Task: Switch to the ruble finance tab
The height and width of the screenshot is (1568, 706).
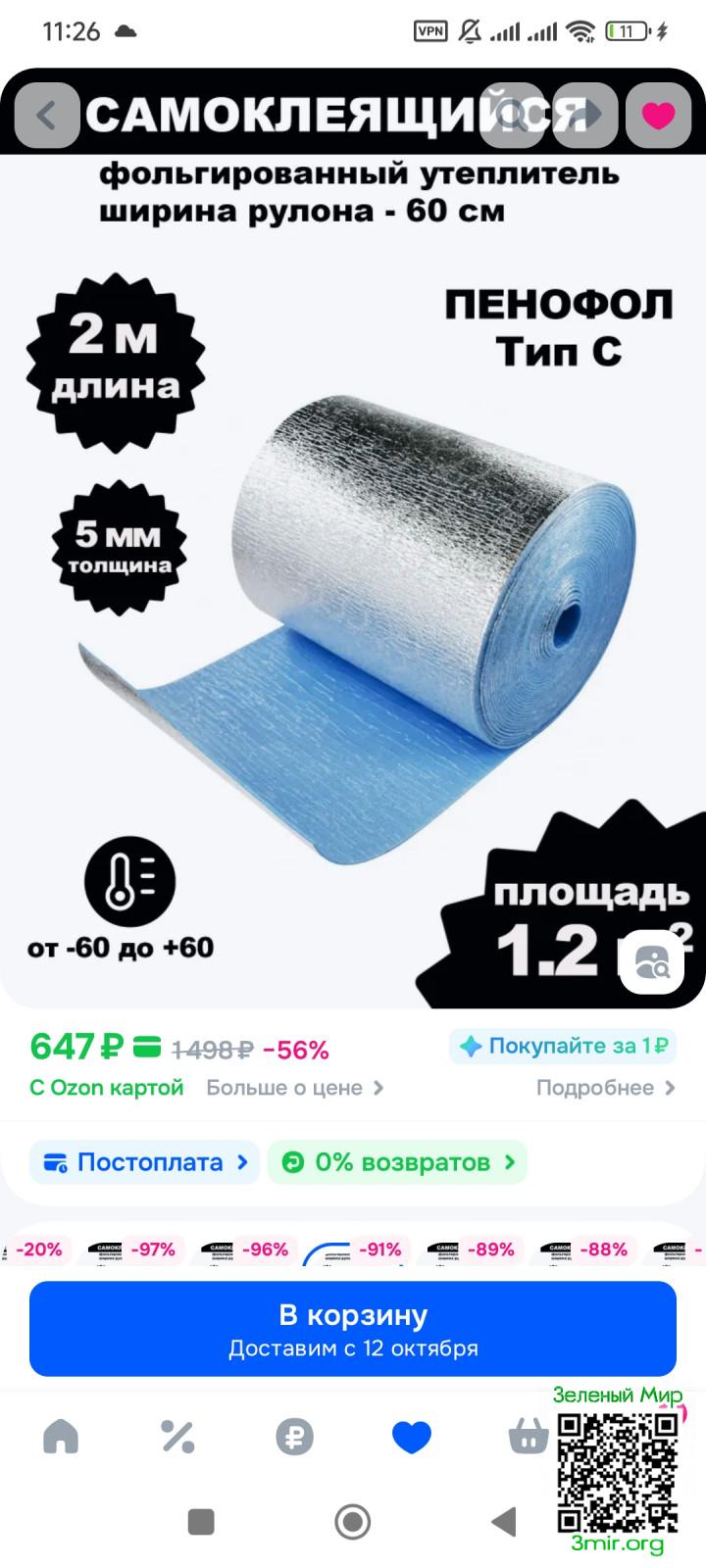Action: pyautogui.click(x=294, y=1438)
